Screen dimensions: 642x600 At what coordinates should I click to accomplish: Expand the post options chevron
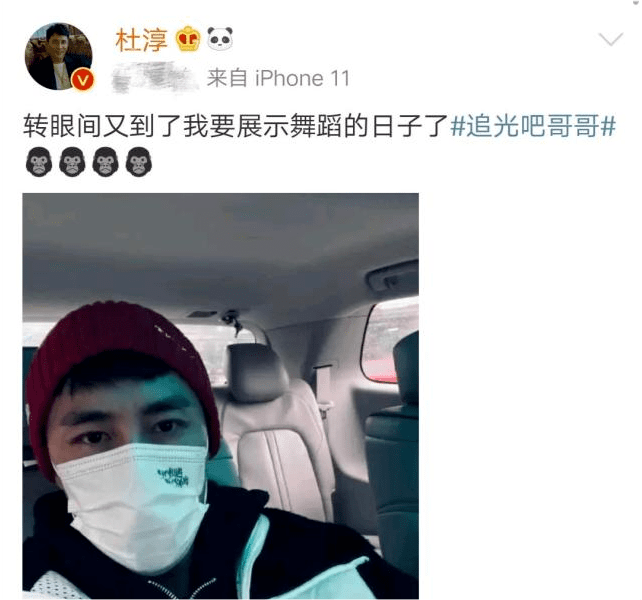point(610,40)
